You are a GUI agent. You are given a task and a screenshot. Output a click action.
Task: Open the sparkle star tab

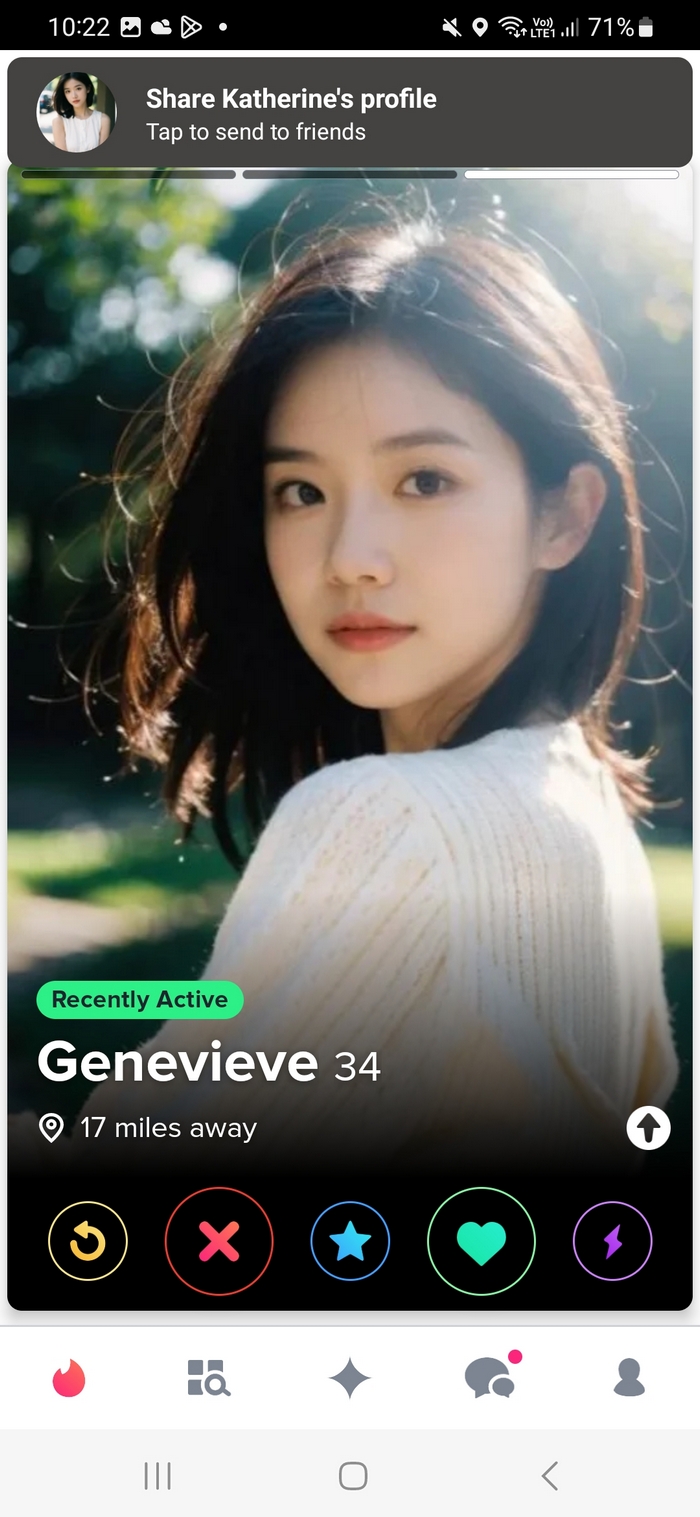click(x=350, y=1378)
